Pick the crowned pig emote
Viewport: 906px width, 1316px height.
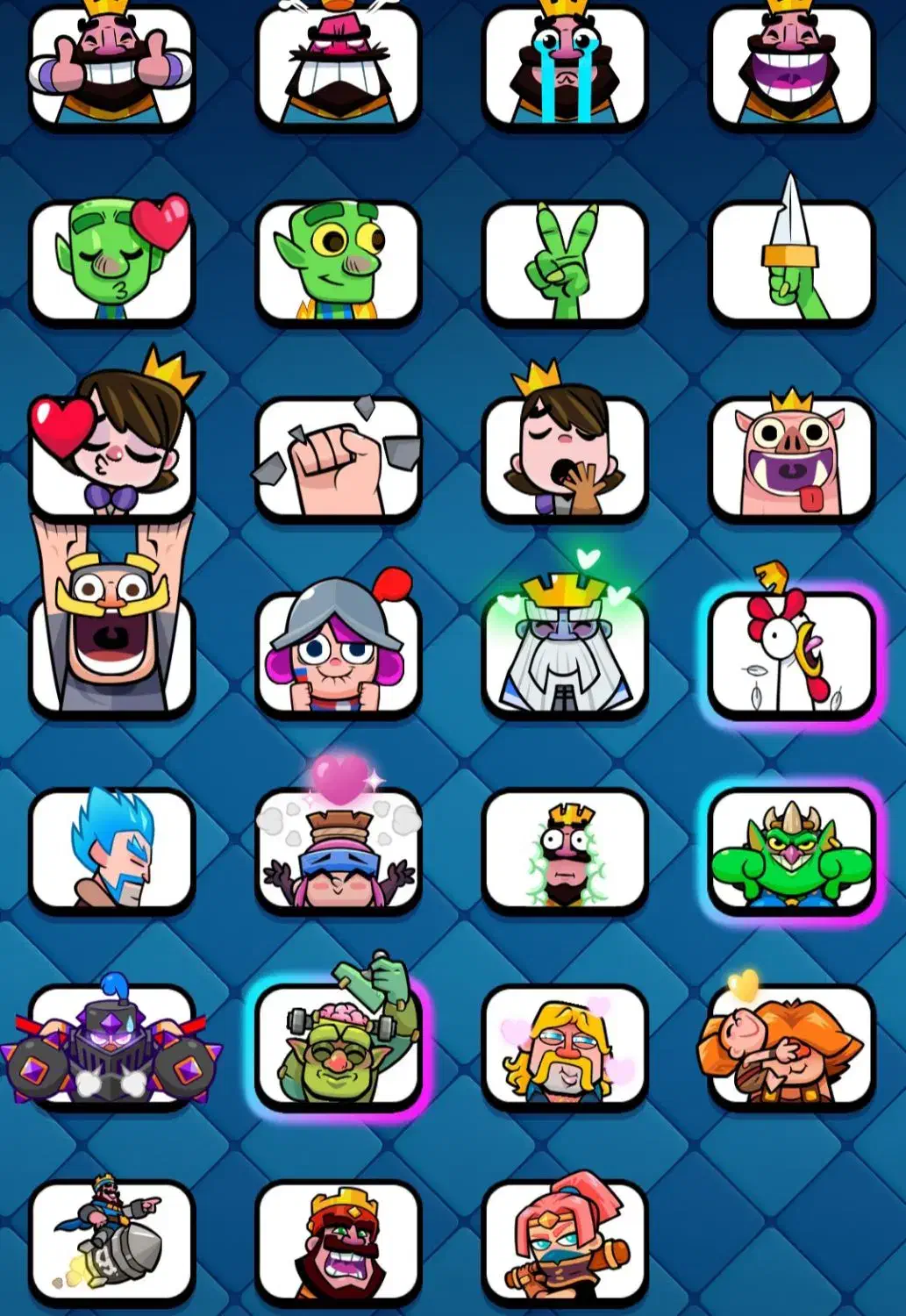pos(791,456)
